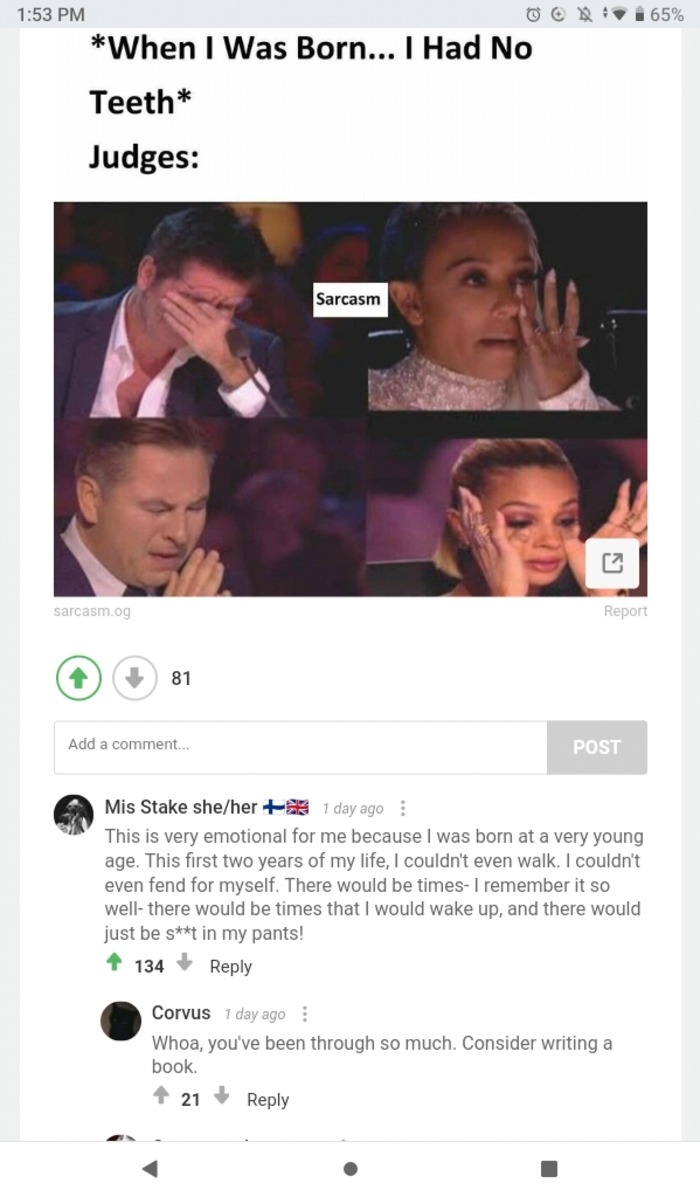700x1197 pixels.
Task: Reply to Mis Stake's comment
Action: 231,966
